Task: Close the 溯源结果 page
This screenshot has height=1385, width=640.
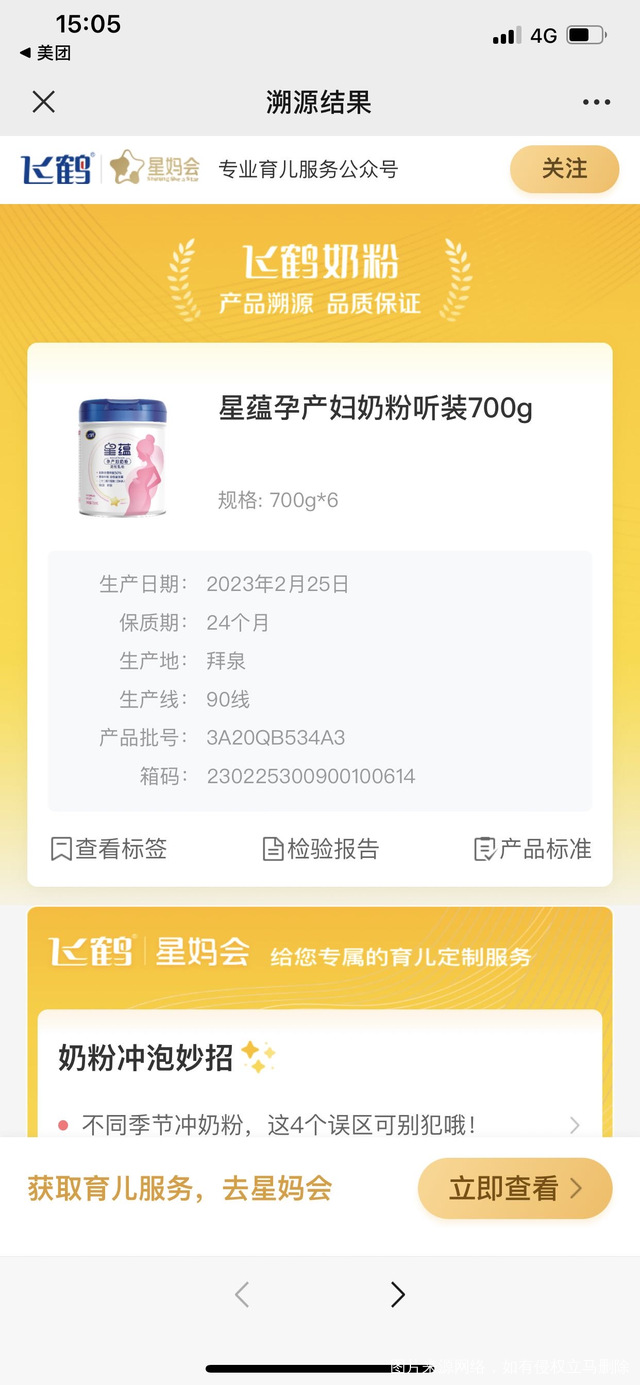Action: (44, 102)
